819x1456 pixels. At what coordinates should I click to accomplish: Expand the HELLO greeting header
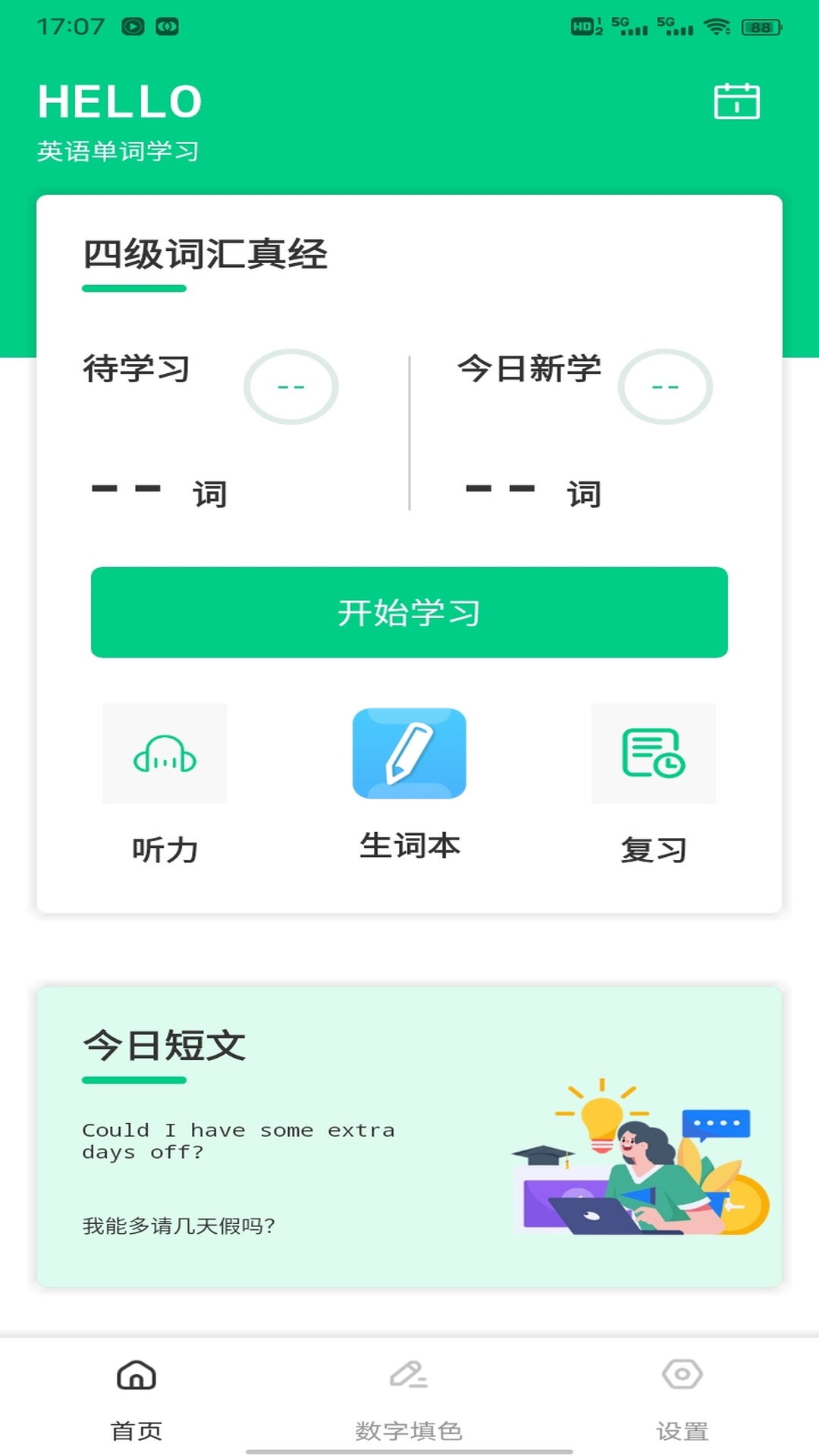(121, 101)
